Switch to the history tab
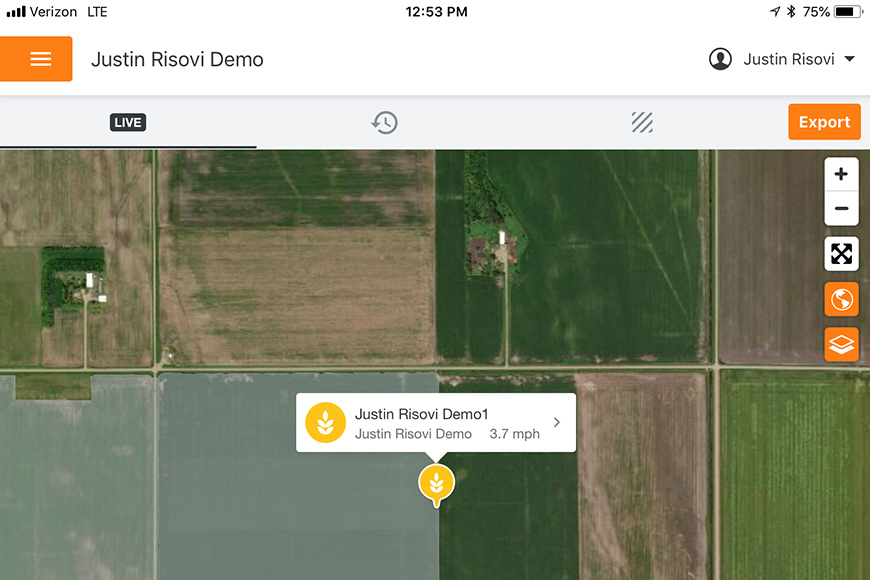The width and height of the screenshot is (870, 580). 385,123
